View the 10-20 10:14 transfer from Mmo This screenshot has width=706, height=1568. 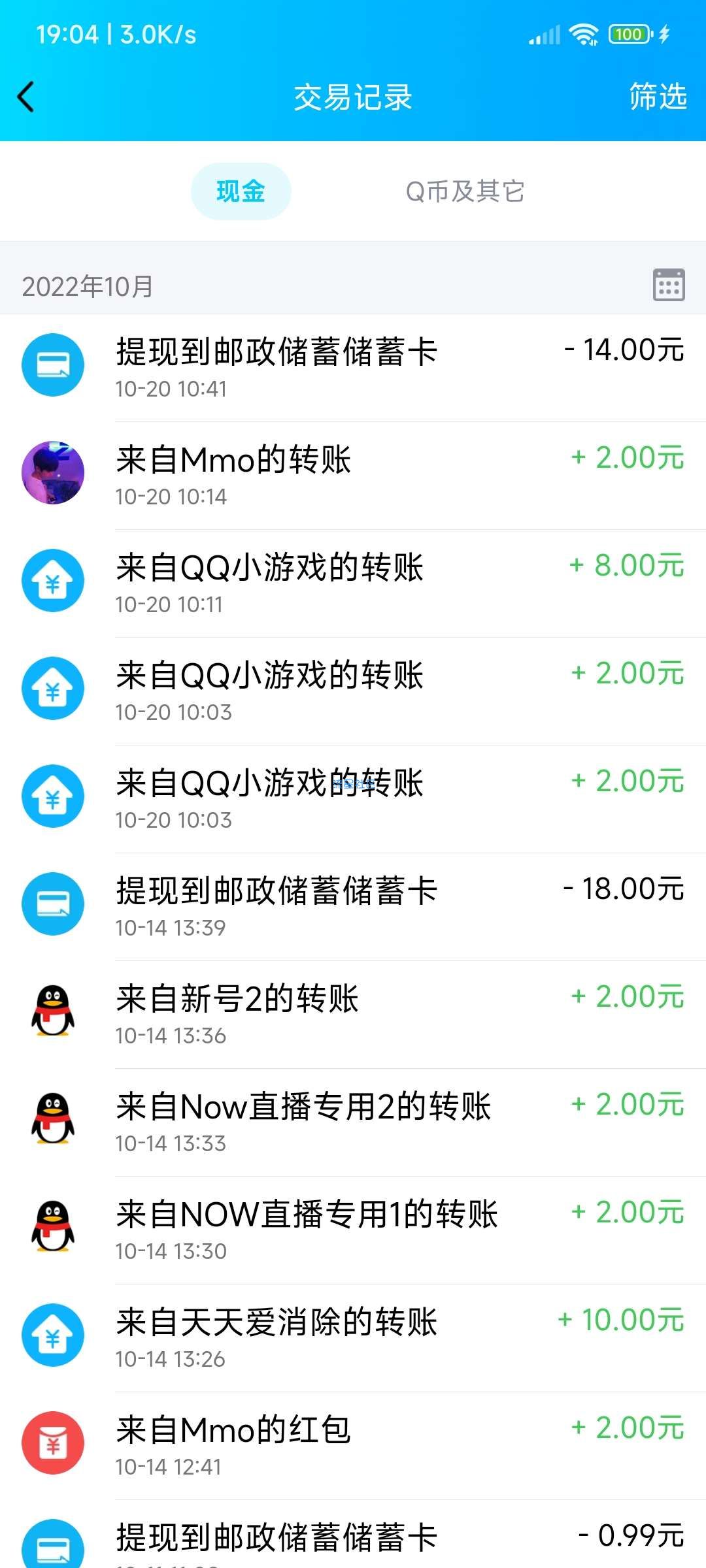[x=353, y=476]
